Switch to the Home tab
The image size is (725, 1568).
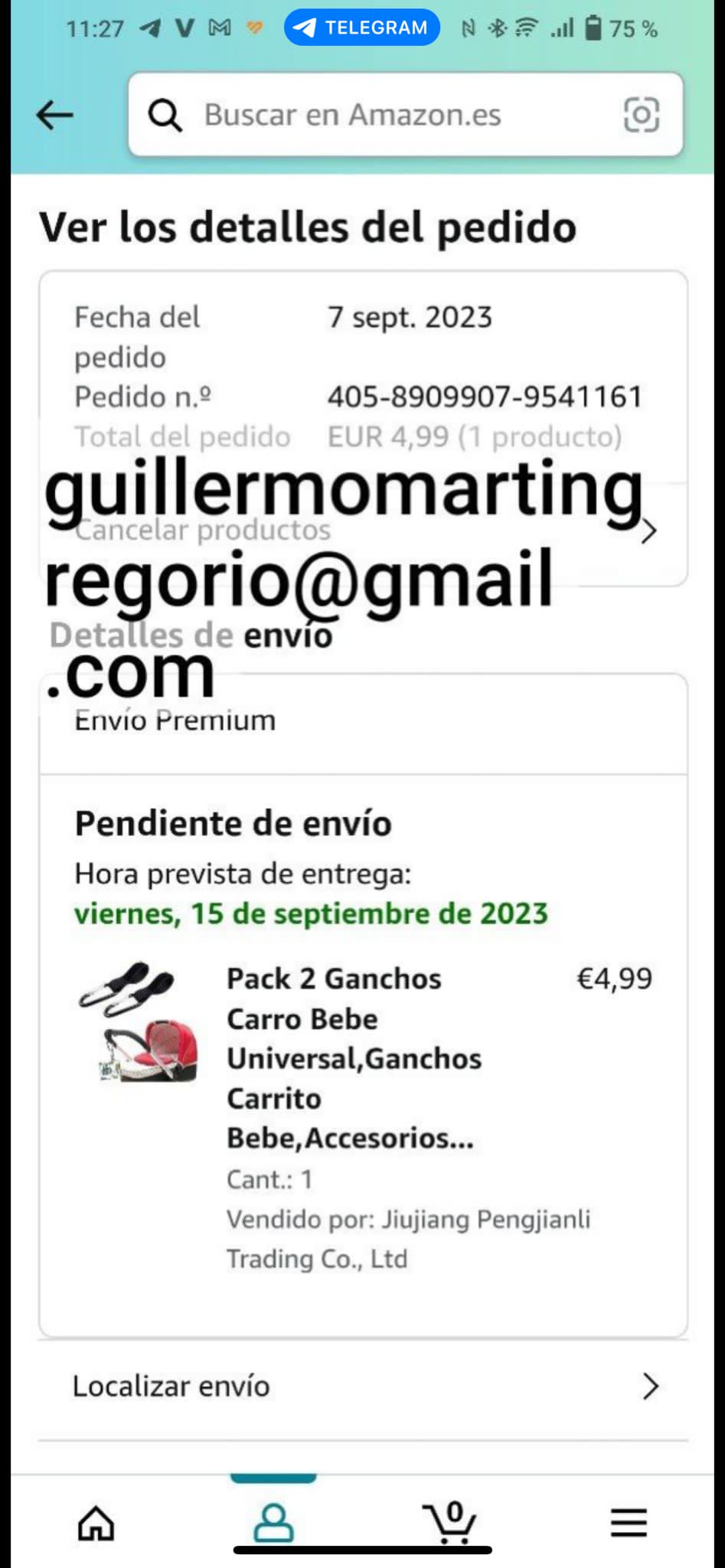click(x=96, y=1523)
